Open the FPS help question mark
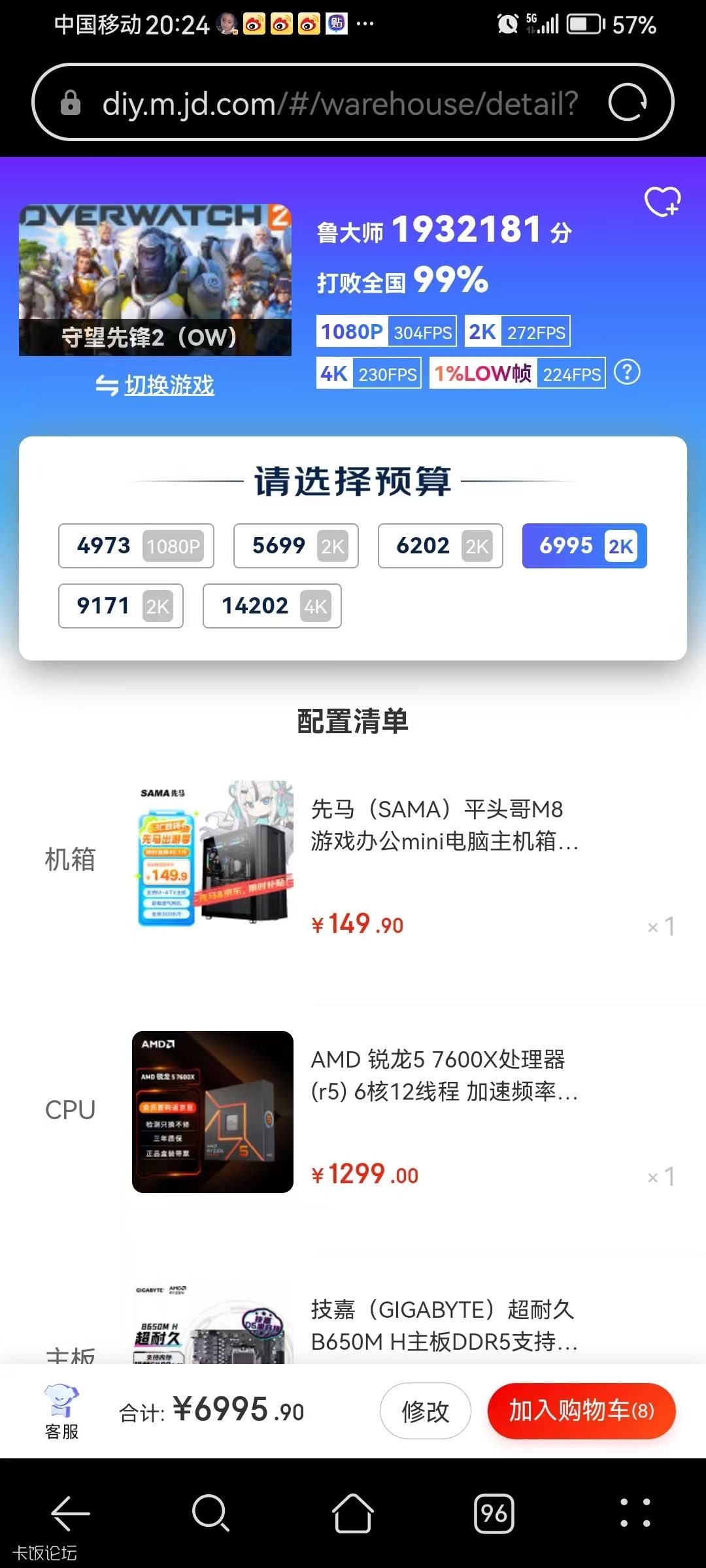 click(x=627, y=372)
